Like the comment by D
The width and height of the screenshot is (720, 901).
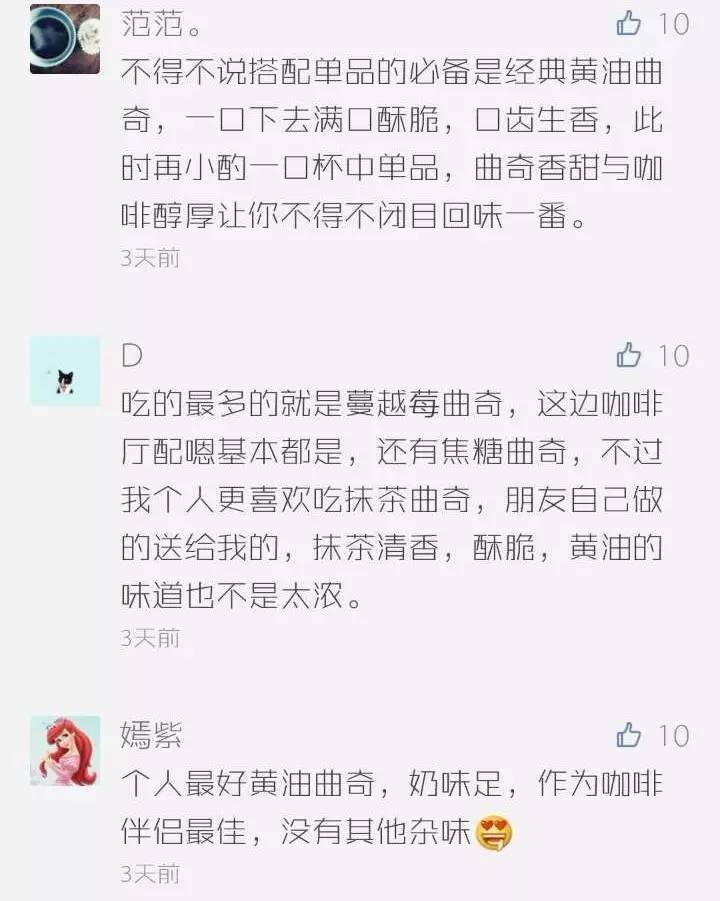[x=629, y=354]
